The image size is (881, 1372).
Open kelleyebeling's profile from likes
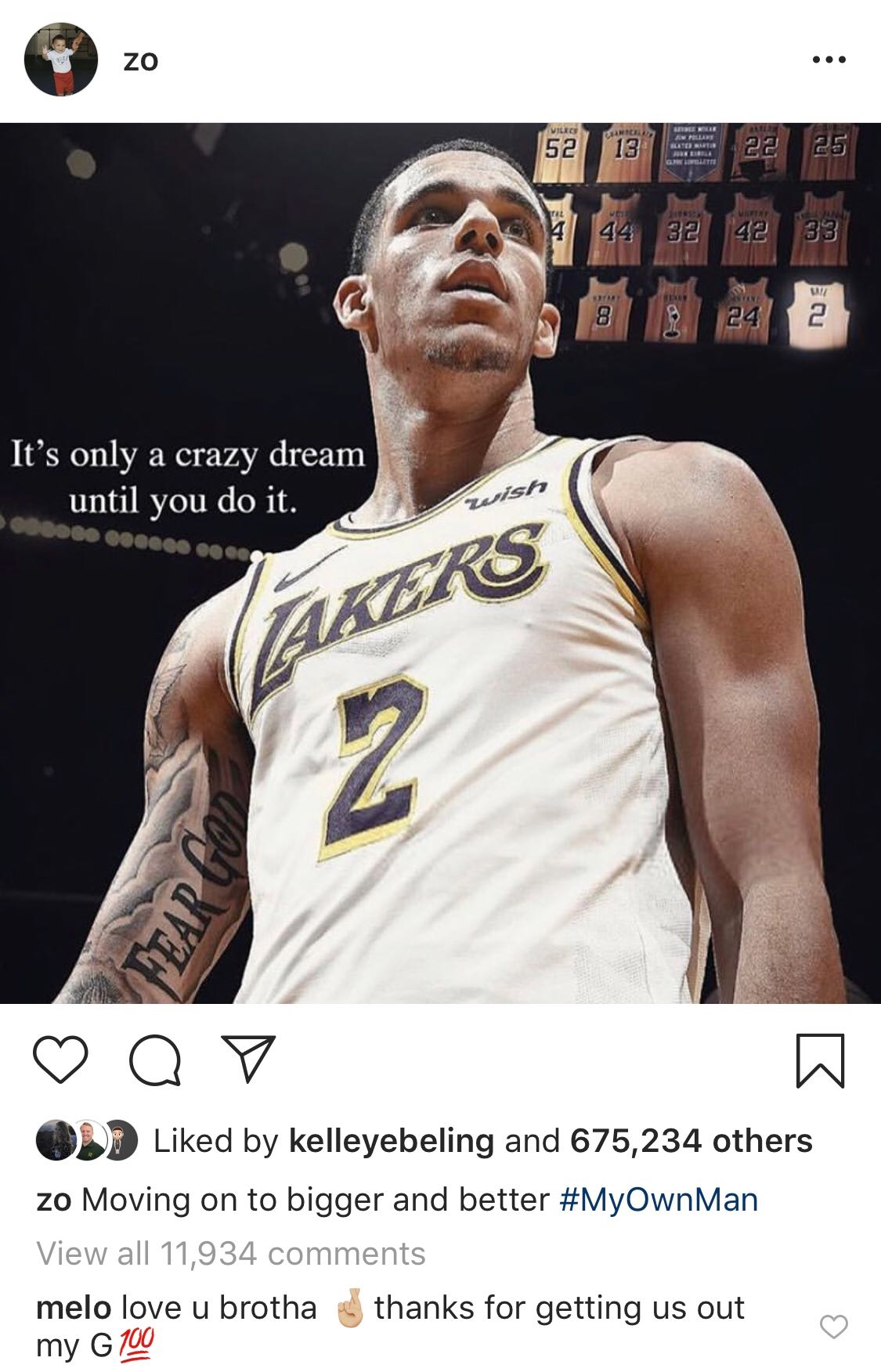(391, 1141)
